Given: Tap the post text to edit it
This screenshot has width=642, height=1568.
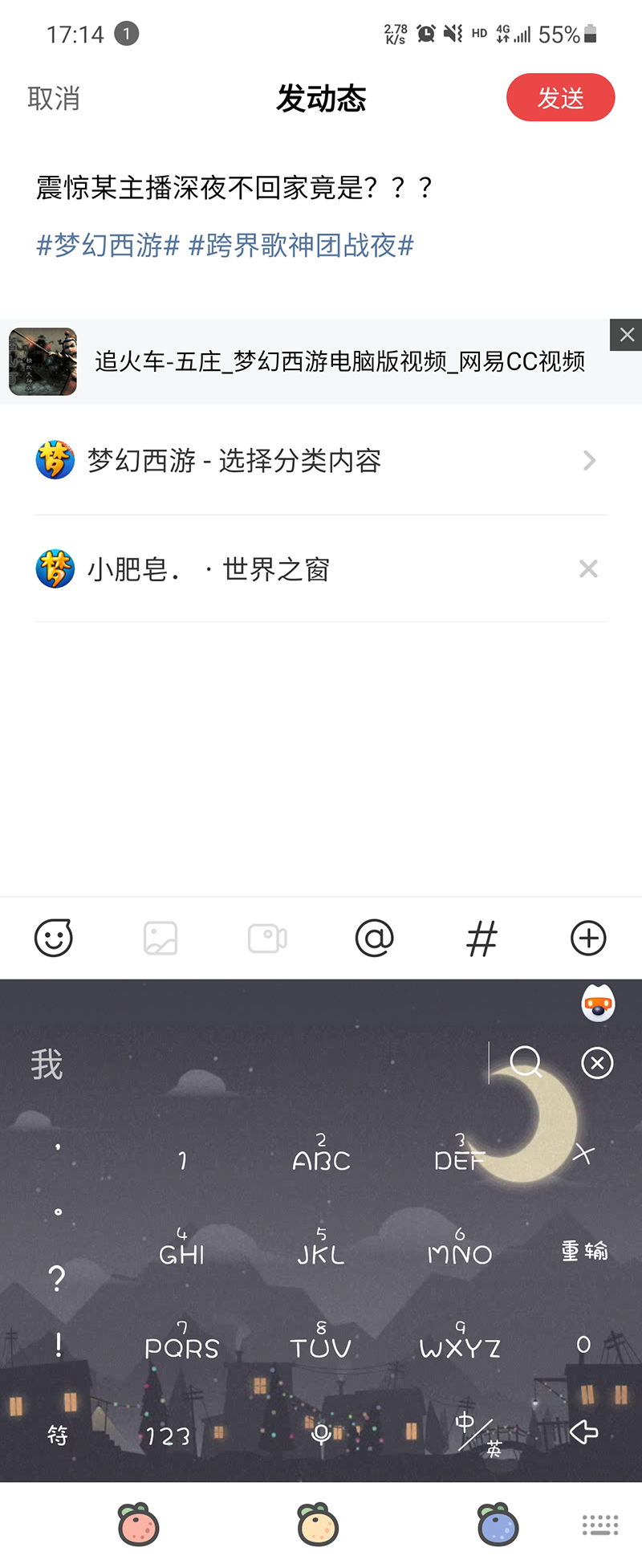Looking at the screenshot, I should click(x=234, y=188).
